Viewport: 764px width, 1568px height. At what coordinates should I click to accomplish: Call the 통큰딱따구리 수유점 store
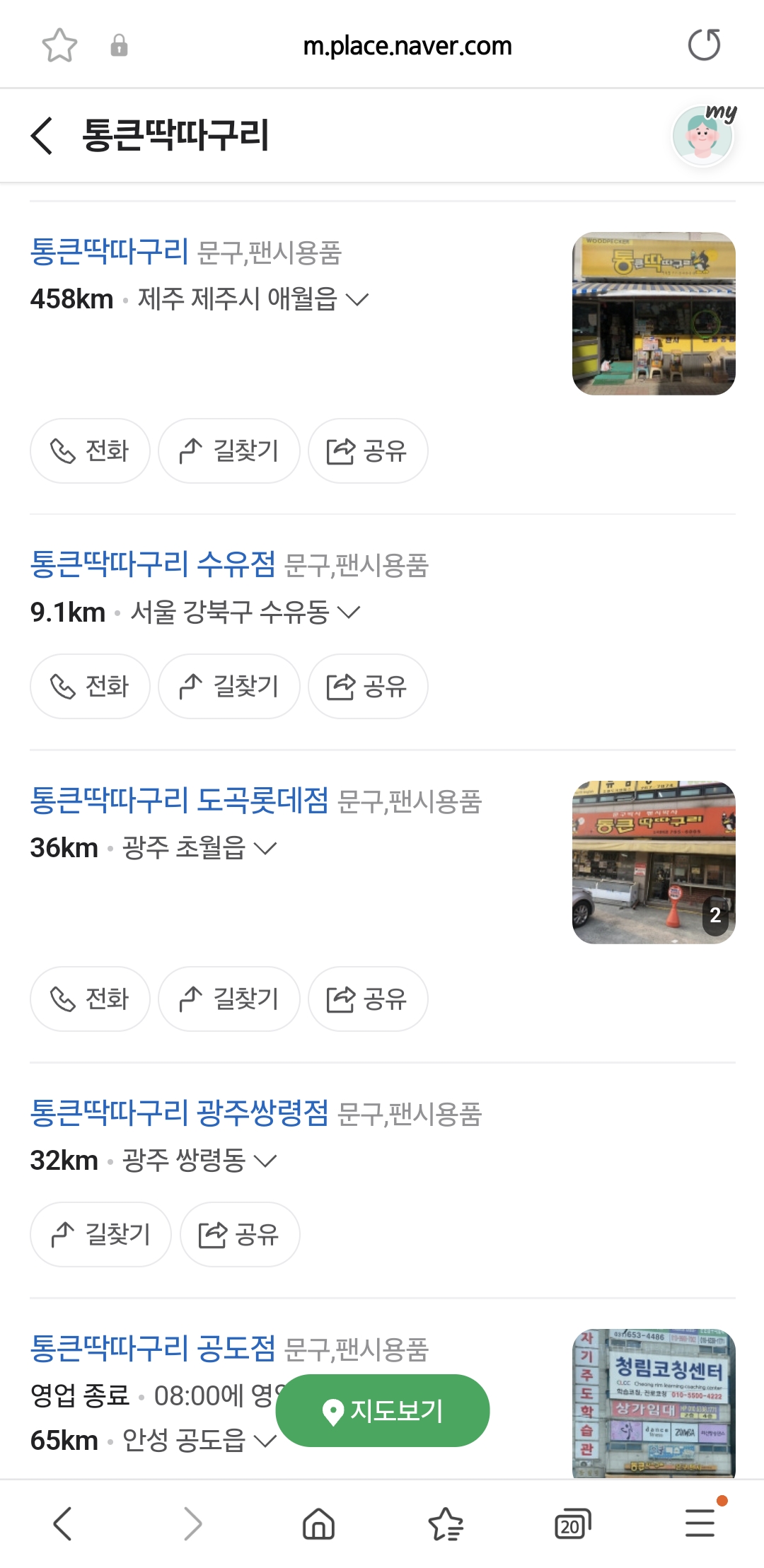[x=90, y=686]
